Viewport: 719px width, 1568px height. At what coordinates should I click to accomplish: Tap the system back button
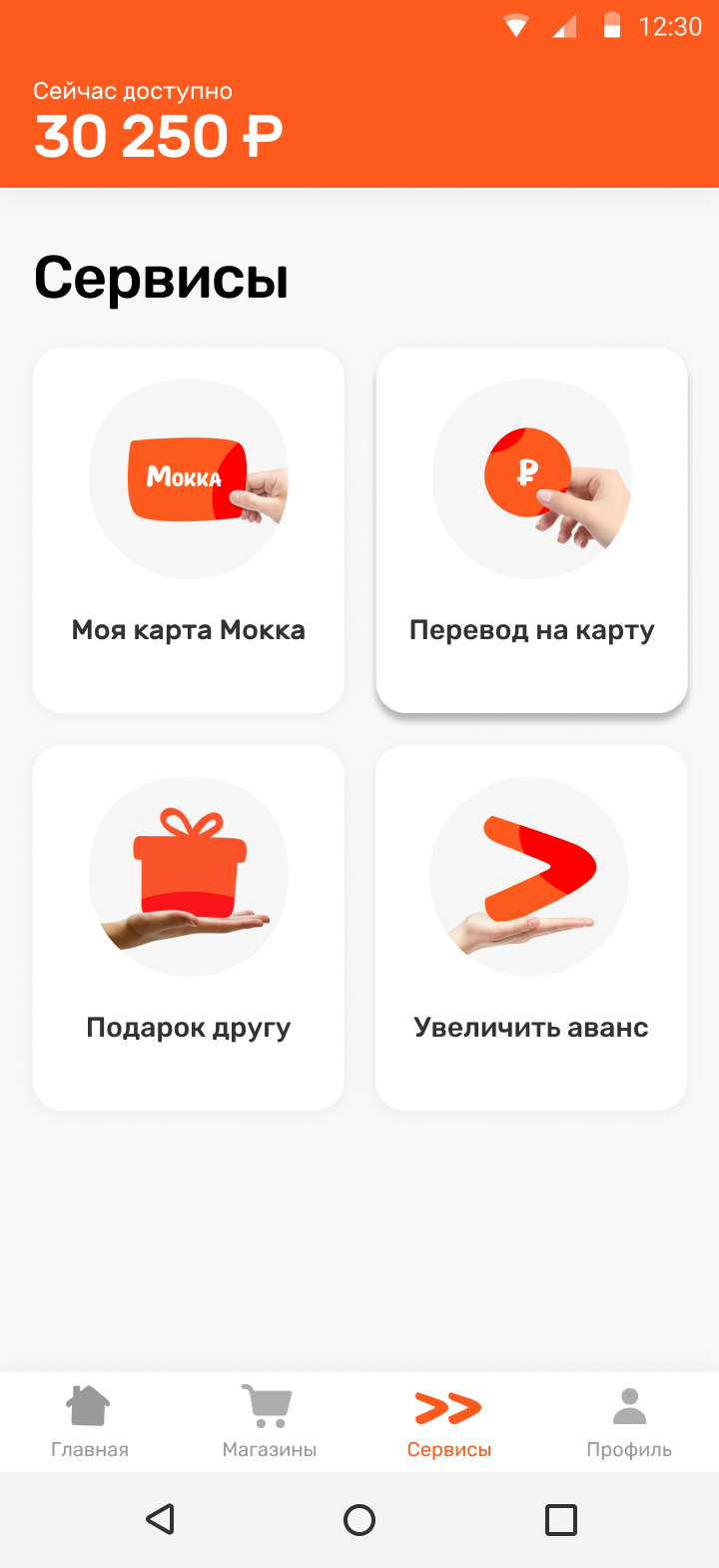[160, 1519]
